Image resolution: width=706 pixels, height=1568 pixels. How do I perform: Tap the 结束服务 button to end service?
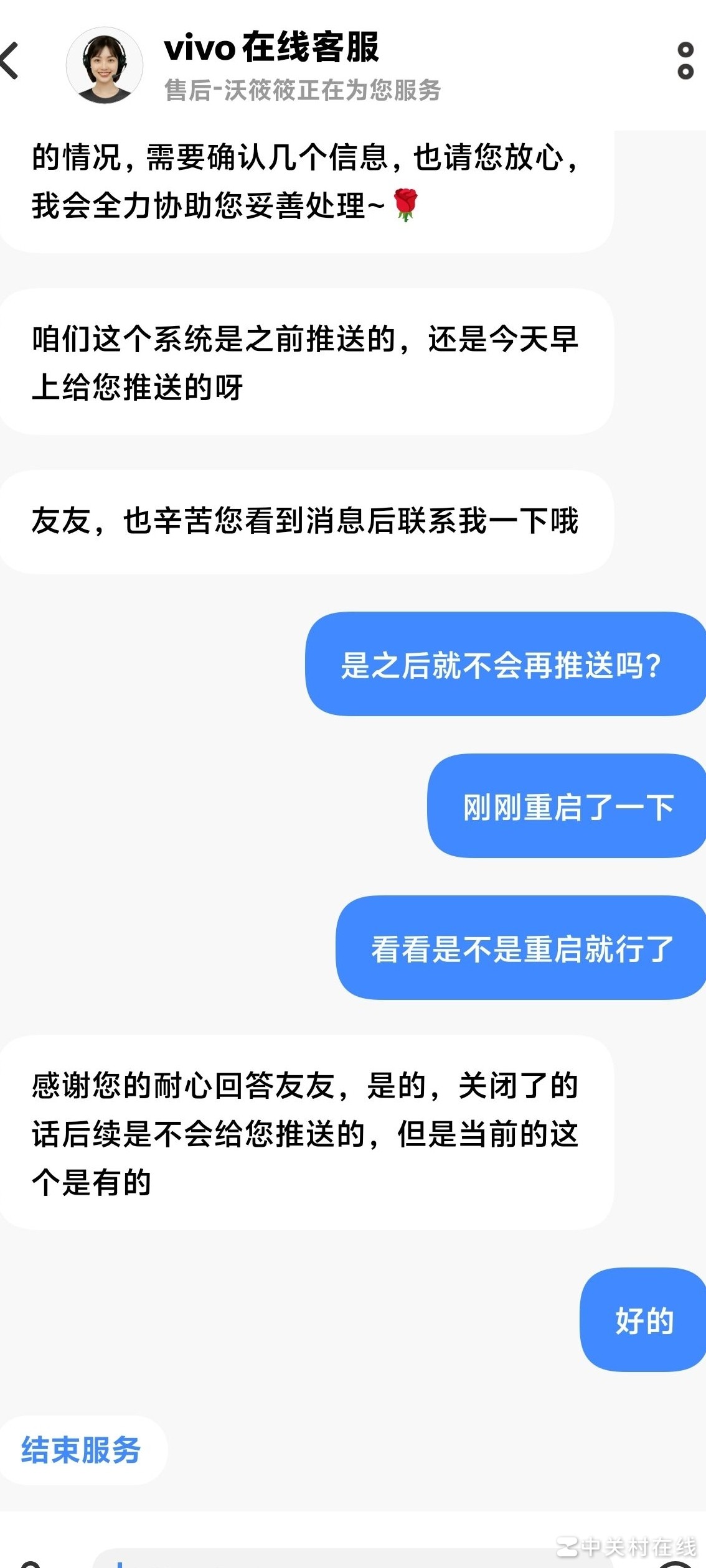[81, 1450]
